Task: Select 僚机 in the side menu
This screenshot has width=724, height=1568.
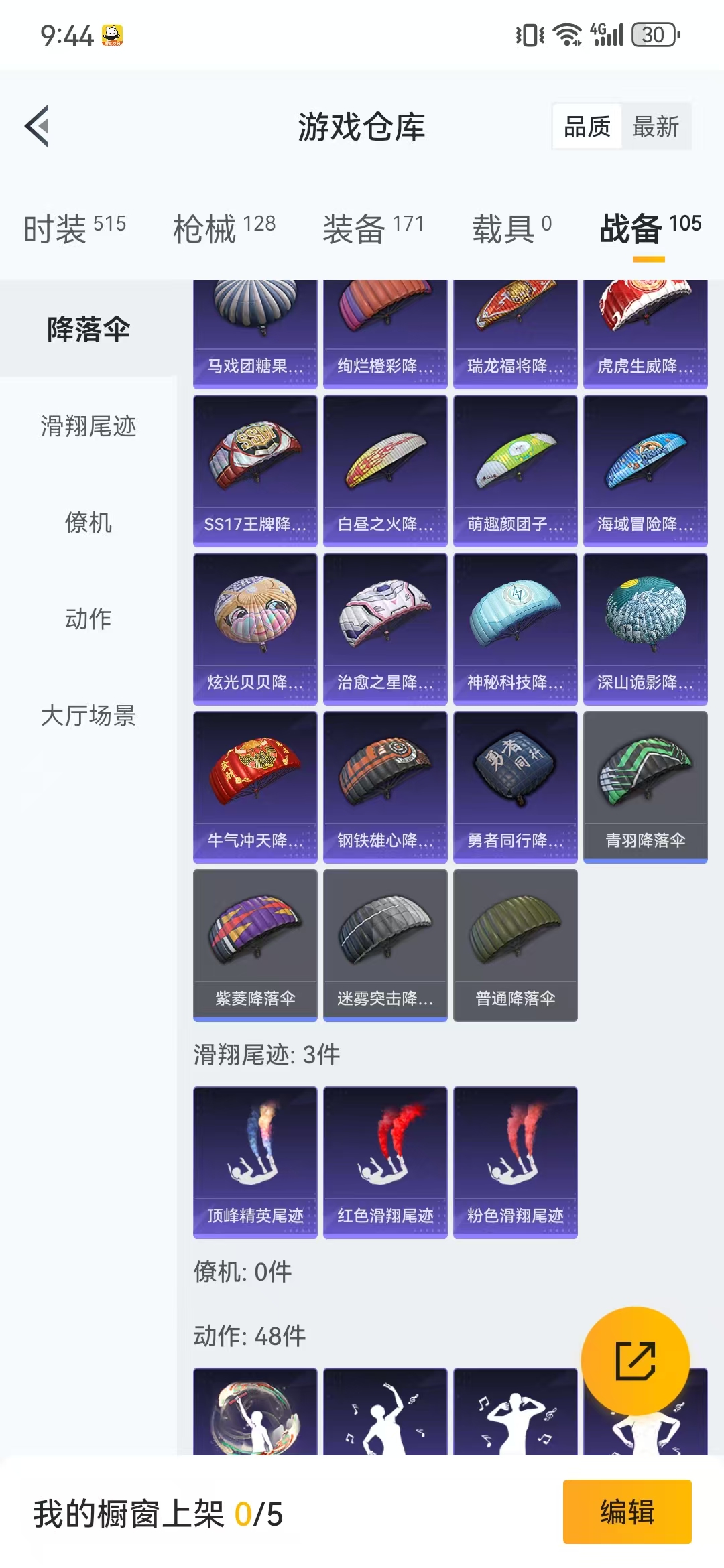Action: click(x=88, y=523)
